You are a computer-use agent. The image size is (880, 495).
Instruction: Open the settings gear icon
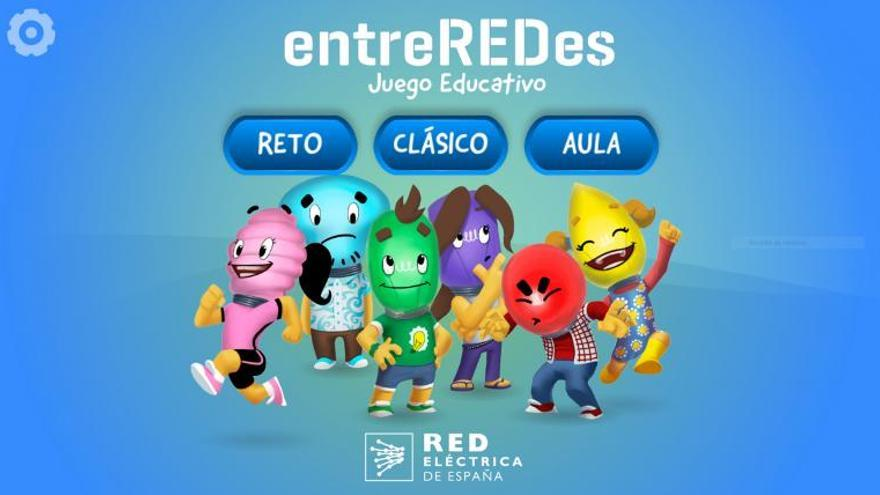coord(31,32)
